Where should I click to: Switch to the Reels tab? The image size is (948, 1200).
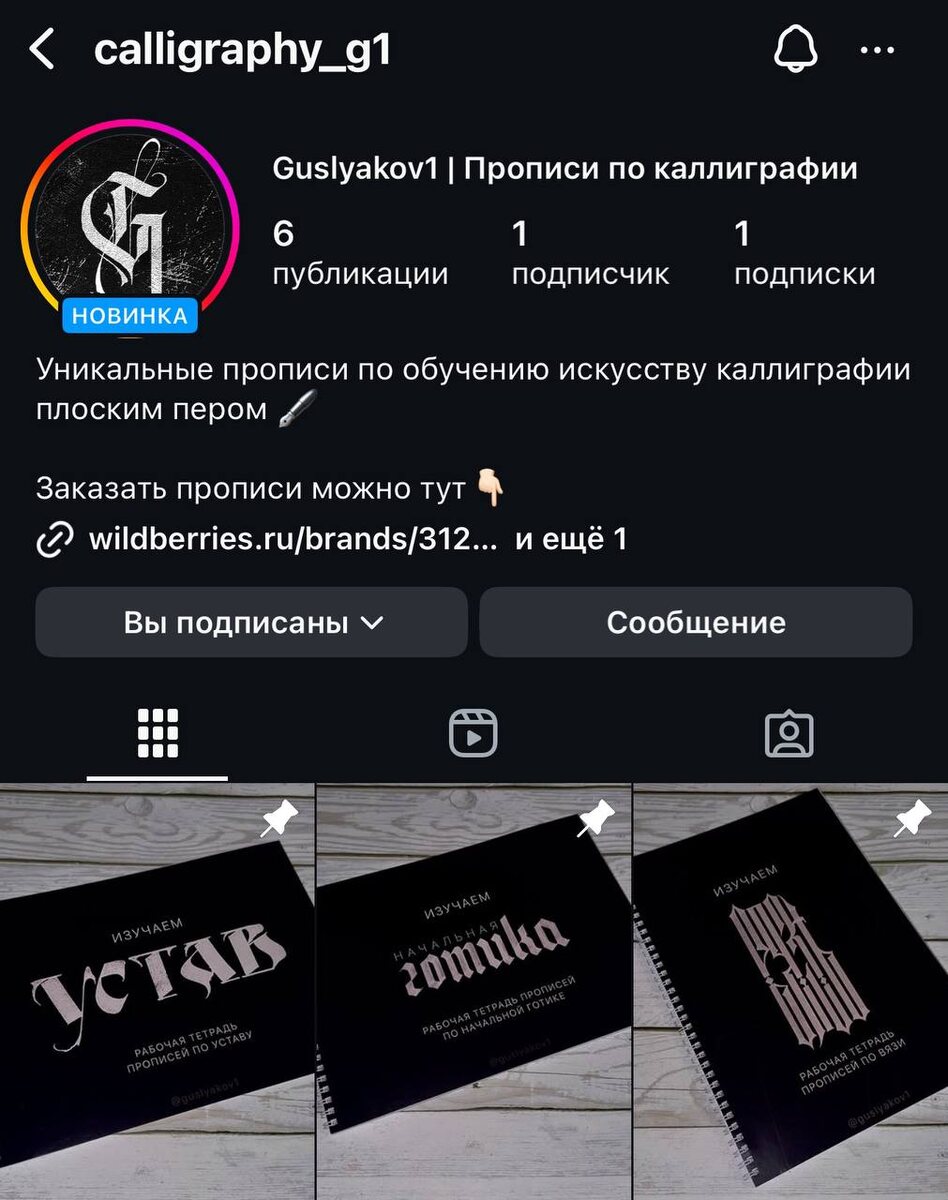click(473, 735)
